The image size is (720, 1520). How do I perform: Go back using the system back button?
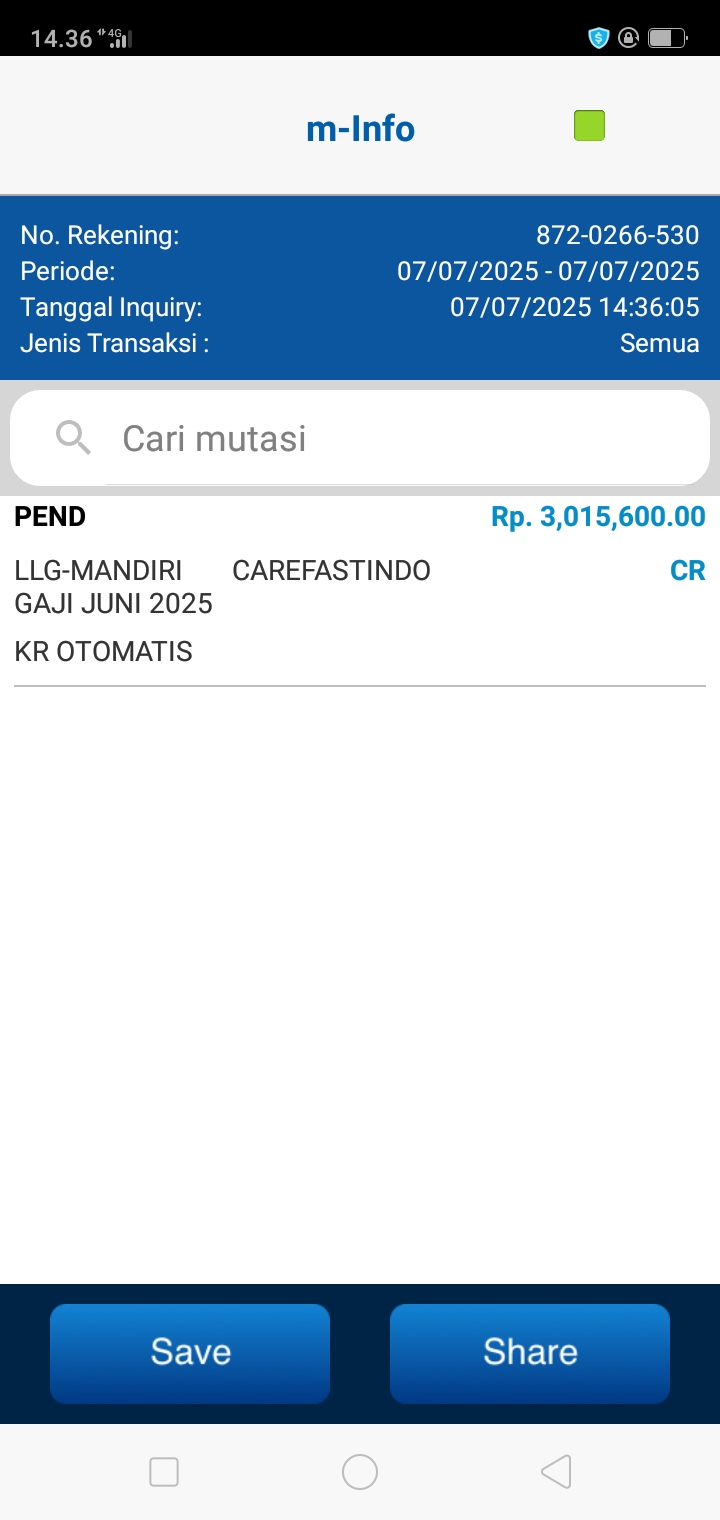[556, 1472]
